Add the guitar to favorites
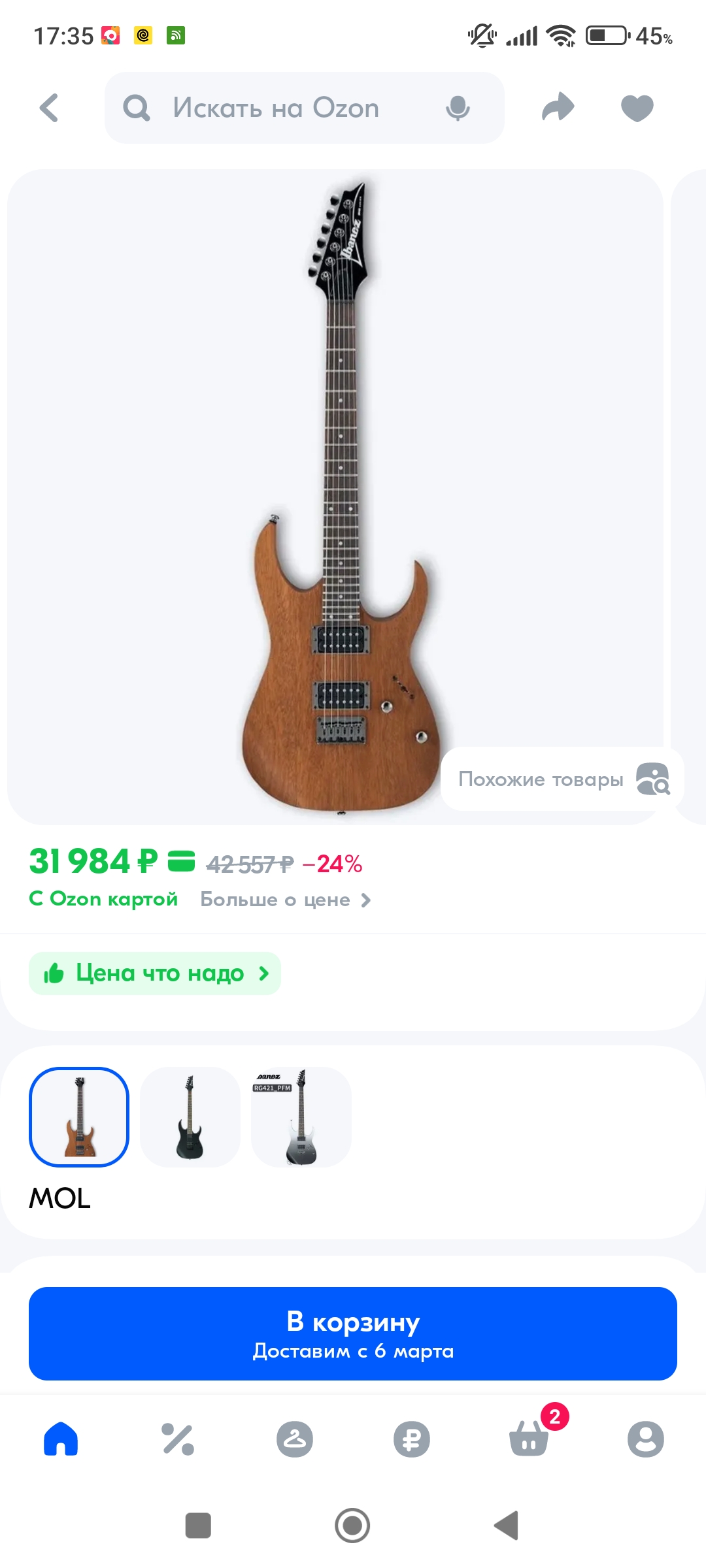 tap(637, 108)
